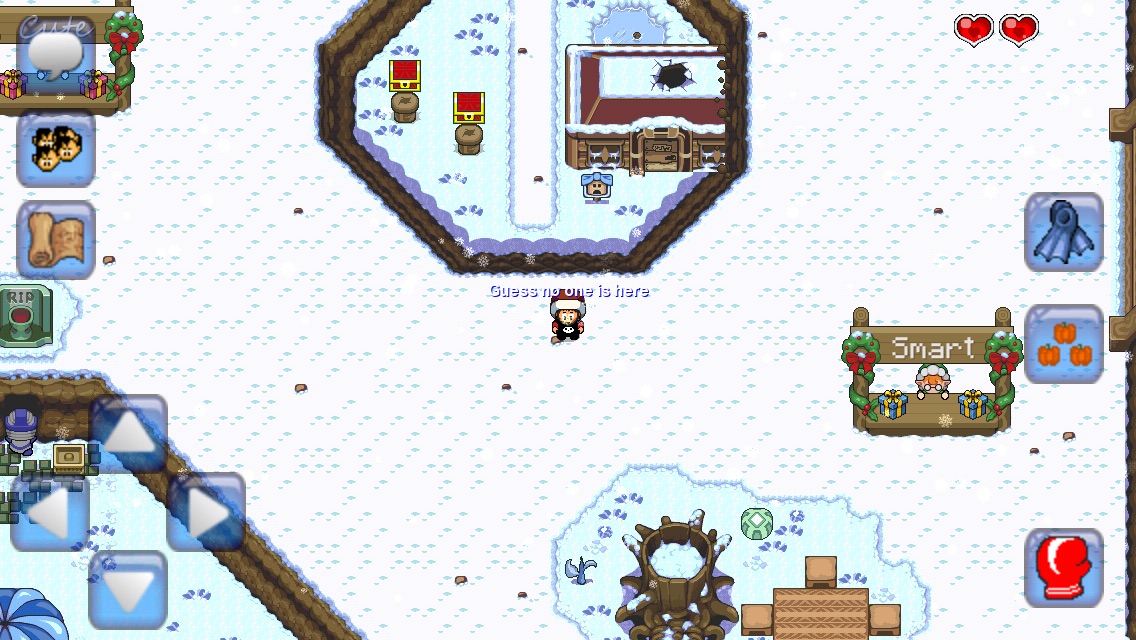The height and width of the screenshot is (640, 1136).
Task: Open the map scroll button
Action: (56, 240)
